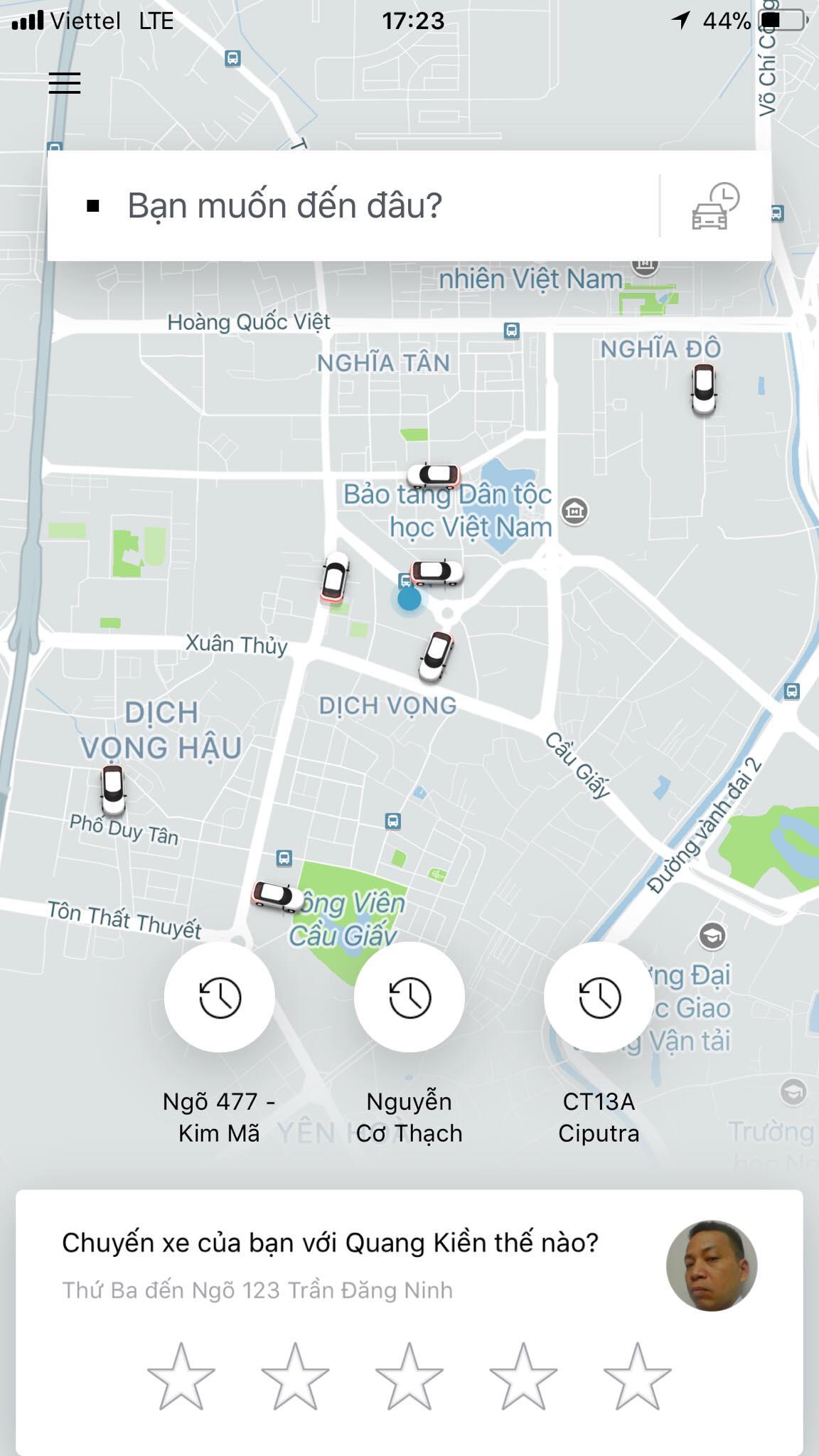
Task: Give the trip four stars
Action: click(523, 1376)
